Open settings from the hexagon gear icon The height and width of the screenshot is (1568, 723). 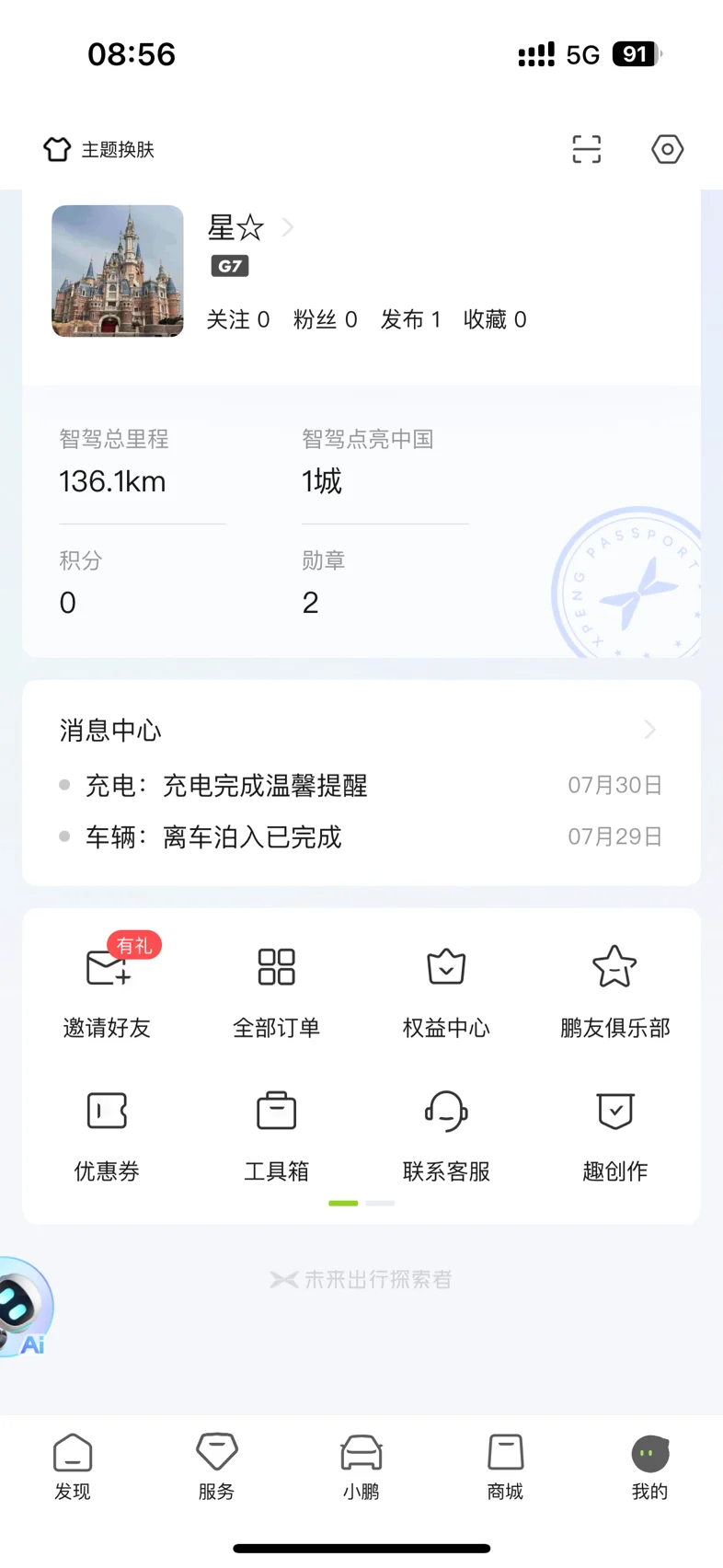tap(667, 149)
